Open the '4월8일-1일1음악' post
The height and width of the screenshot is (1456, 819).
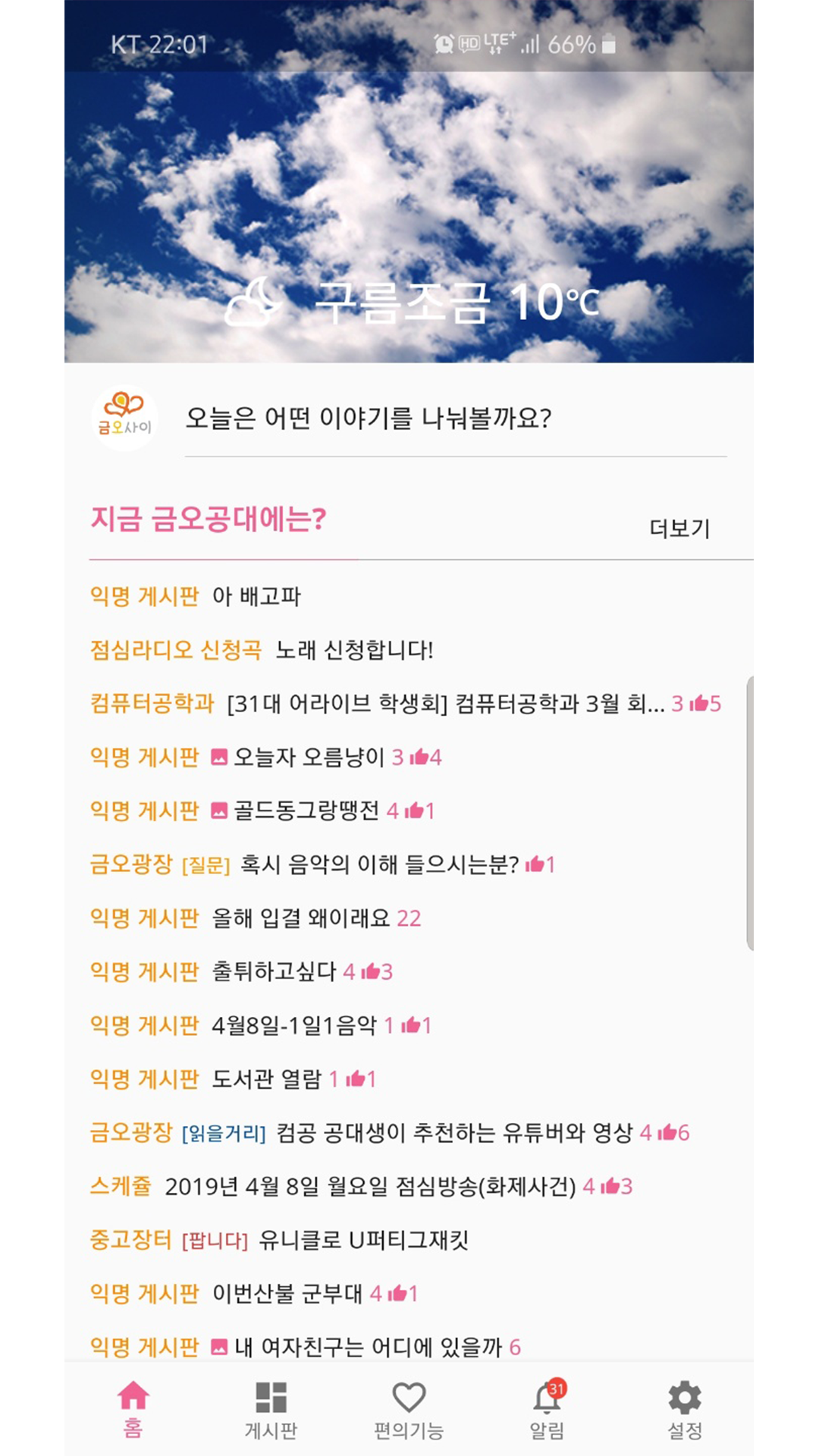[x=294, y=1025]
